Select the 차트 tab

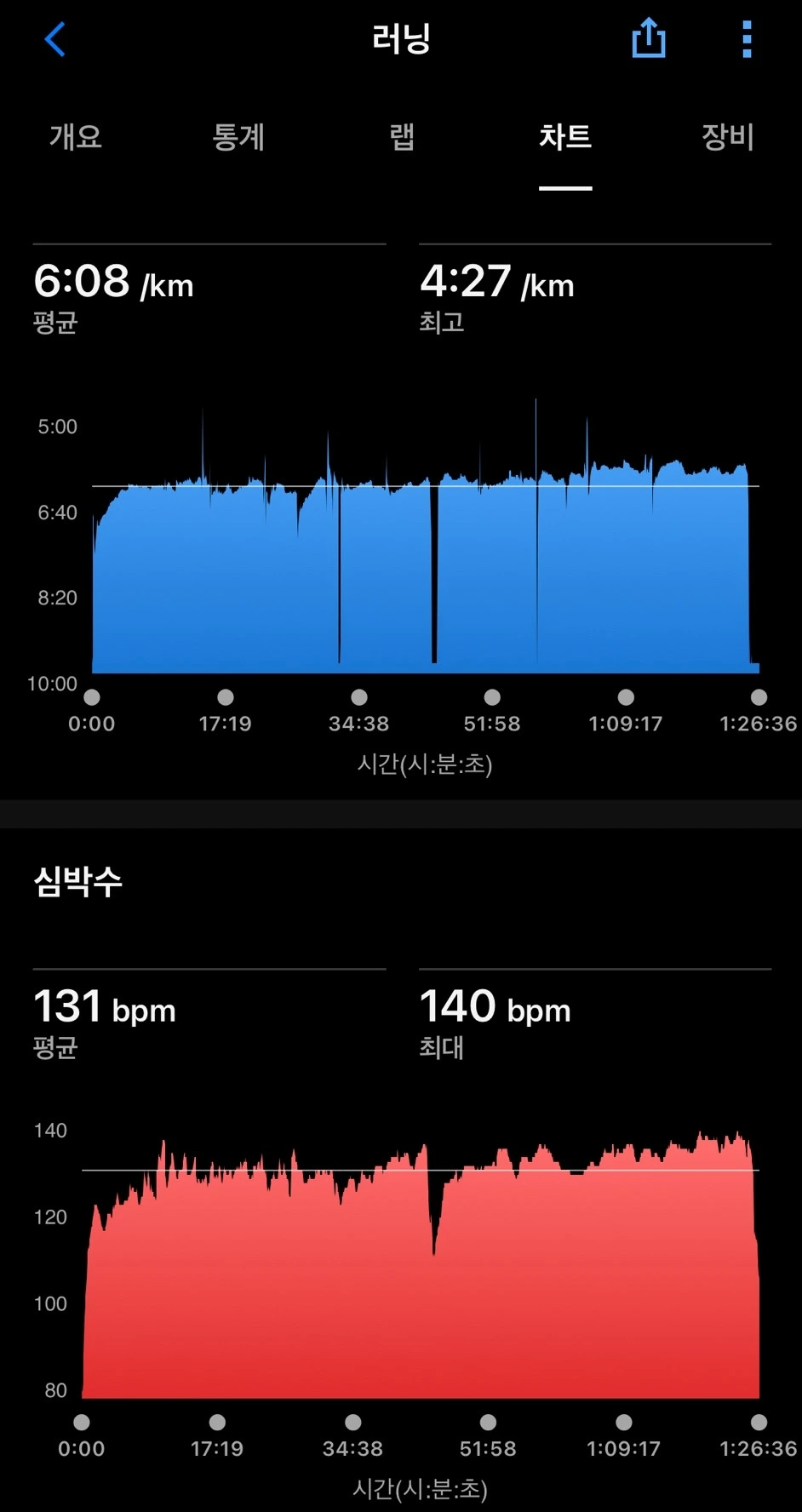pyautogui.click(x=564, y=136)
